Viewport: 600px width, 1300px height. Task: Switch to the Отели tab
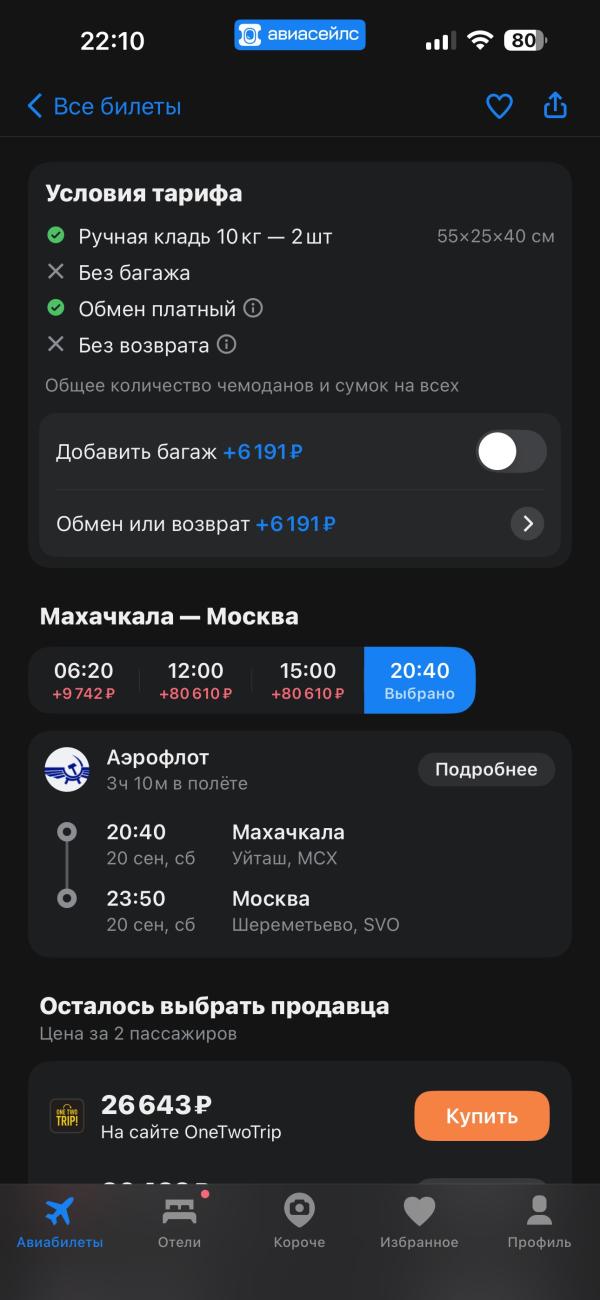180,1222
